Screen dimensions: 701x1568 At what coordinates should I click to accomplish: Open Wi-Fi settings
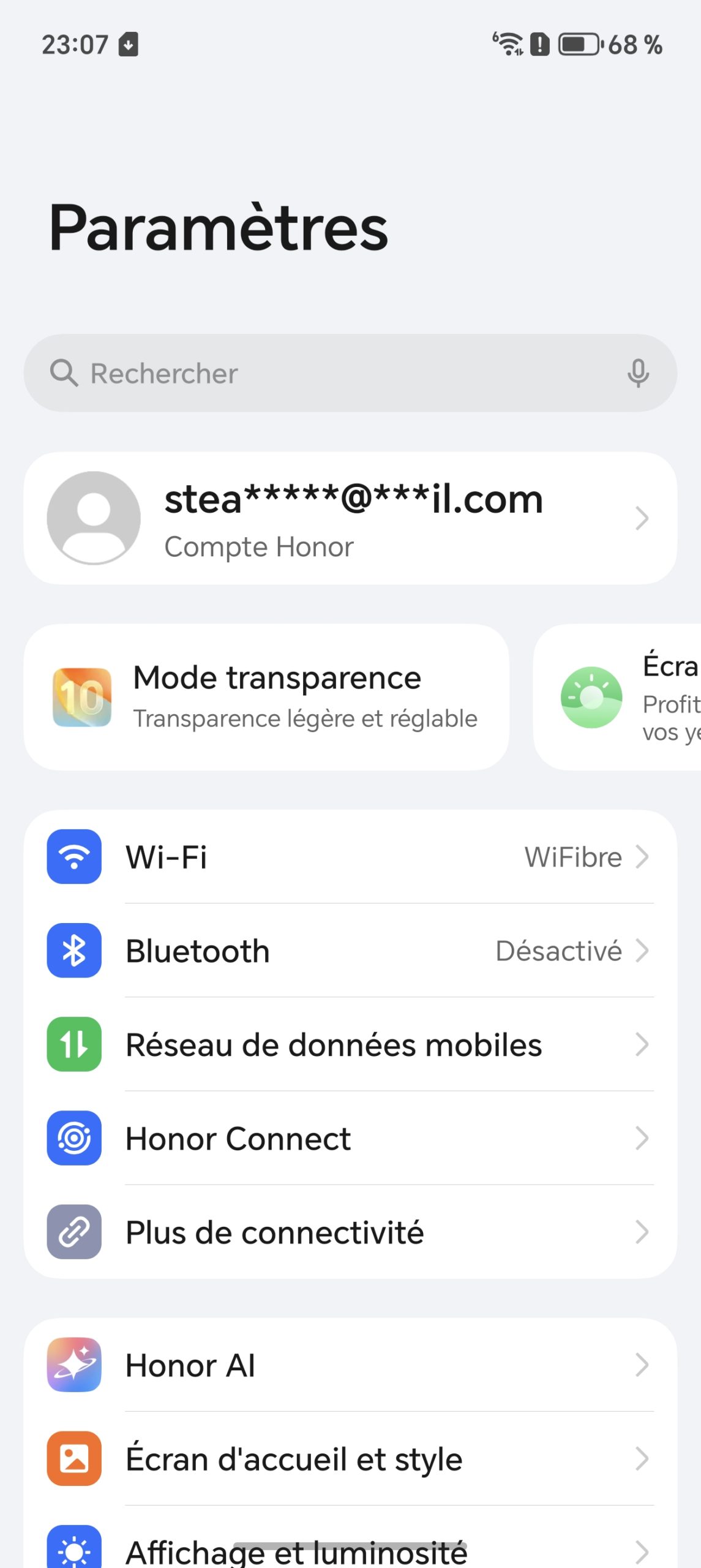(x=350, y=857)
